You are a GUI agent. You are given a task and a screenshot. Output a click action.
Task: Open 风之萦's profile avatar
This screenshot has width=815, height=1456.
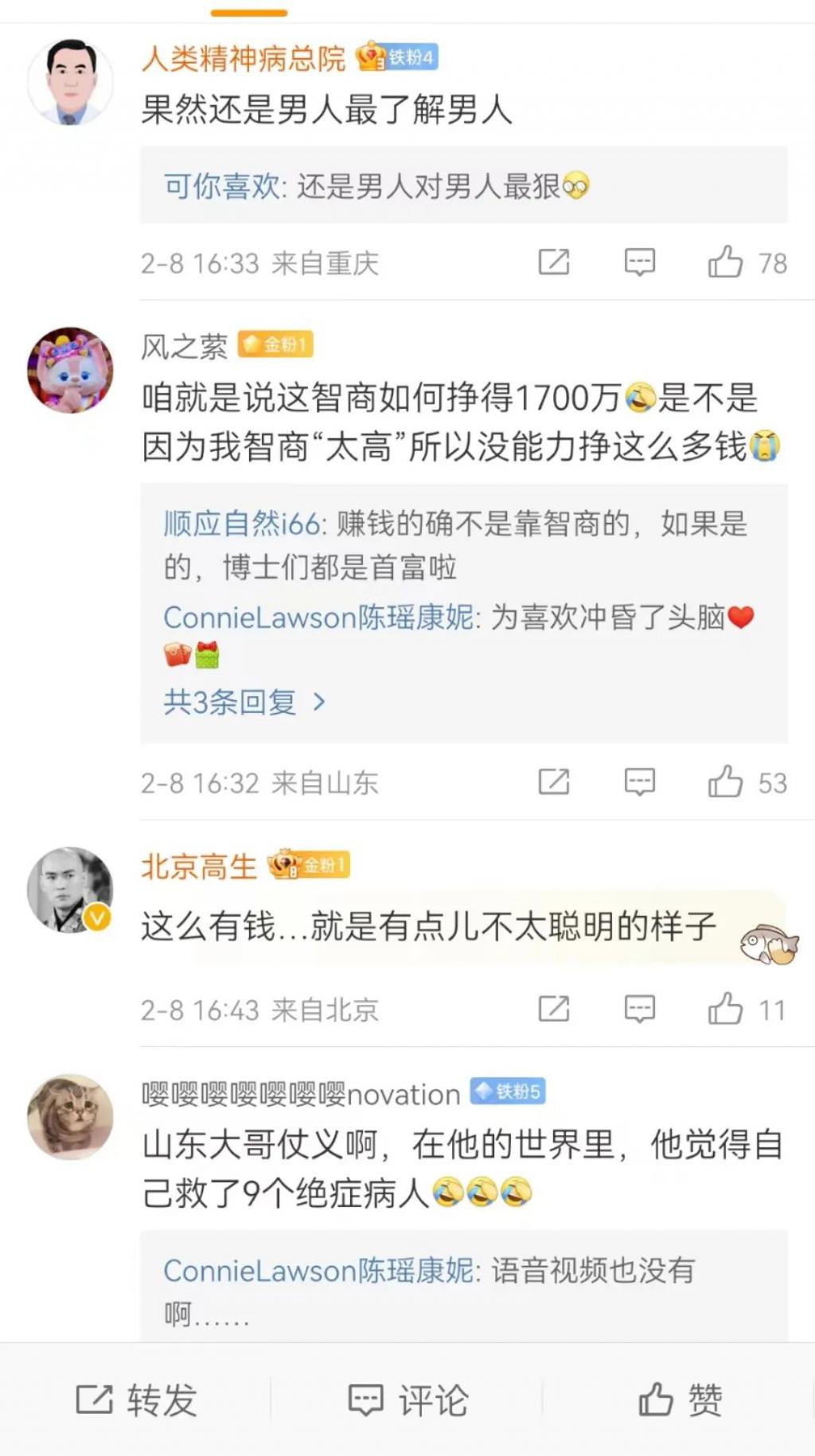point(70,370)
